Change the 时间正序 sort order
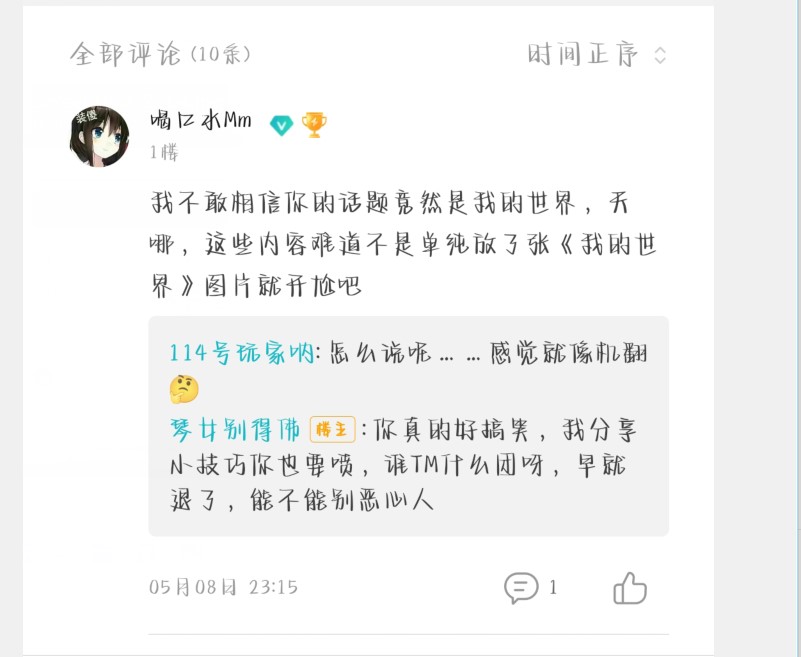Image resolution: width=801 pixels, height=657 pixels. 596,54
